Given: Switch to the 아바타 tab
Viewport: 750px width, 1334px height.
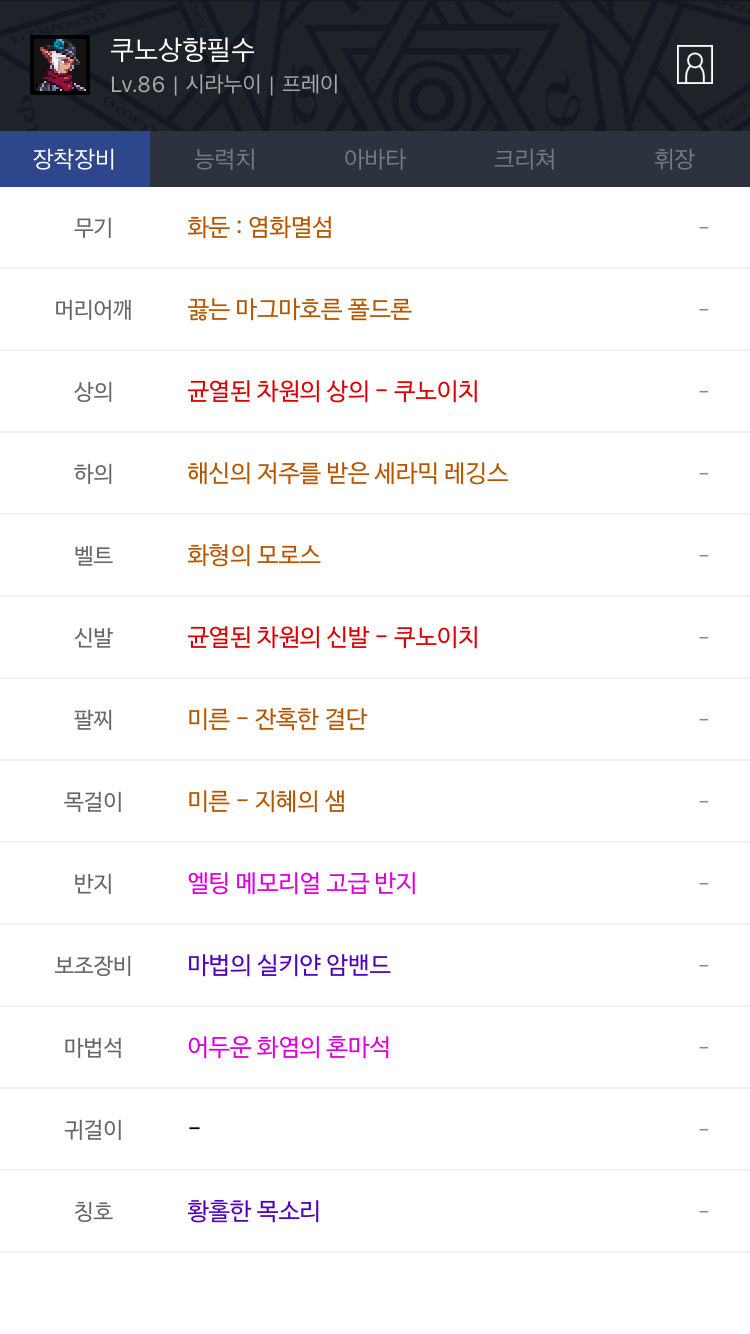Looking at the screenshot, I should pyautogui.click(x=375, y=159).
